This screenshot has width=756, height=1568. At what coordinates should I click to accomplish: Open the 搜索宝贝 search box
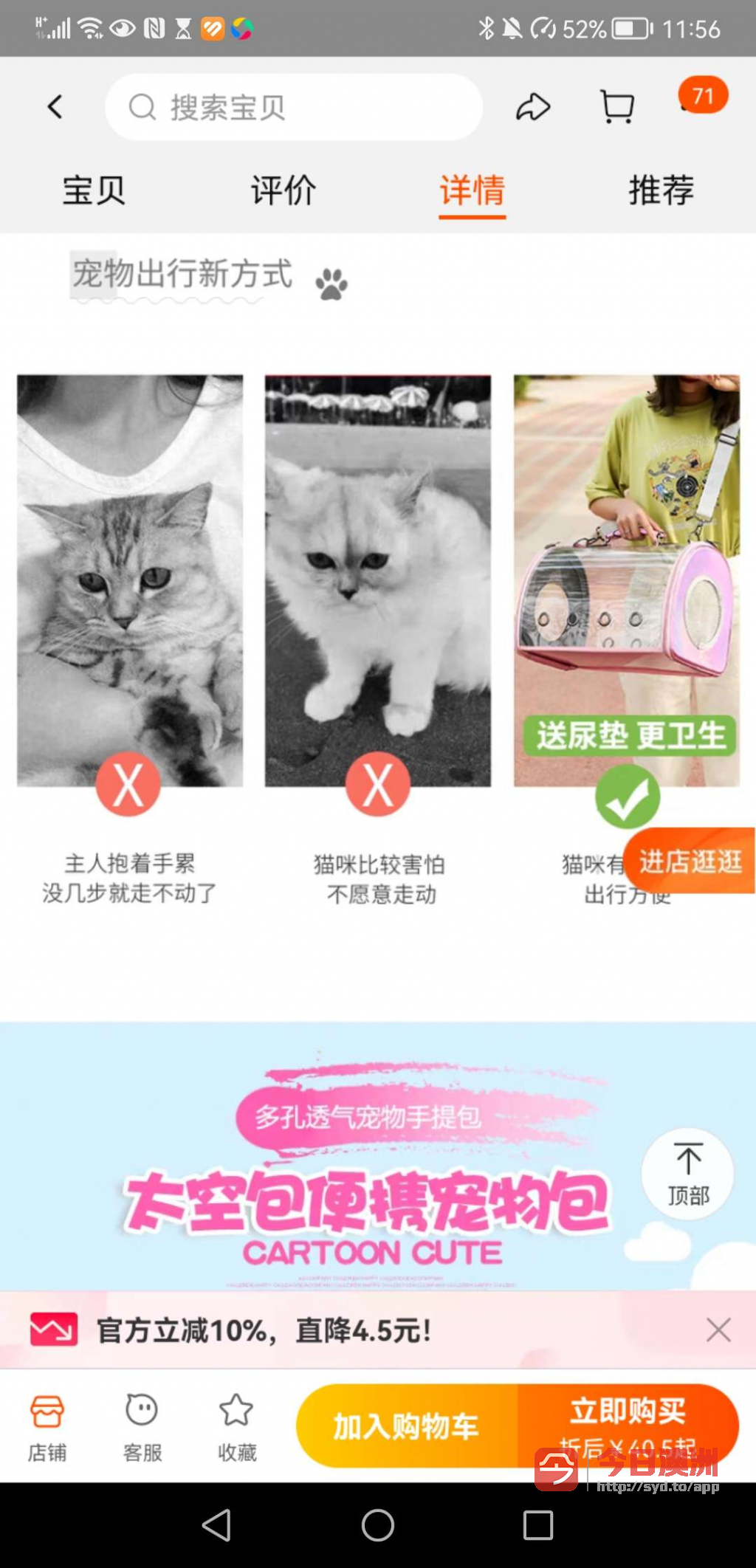coord(294,107)
